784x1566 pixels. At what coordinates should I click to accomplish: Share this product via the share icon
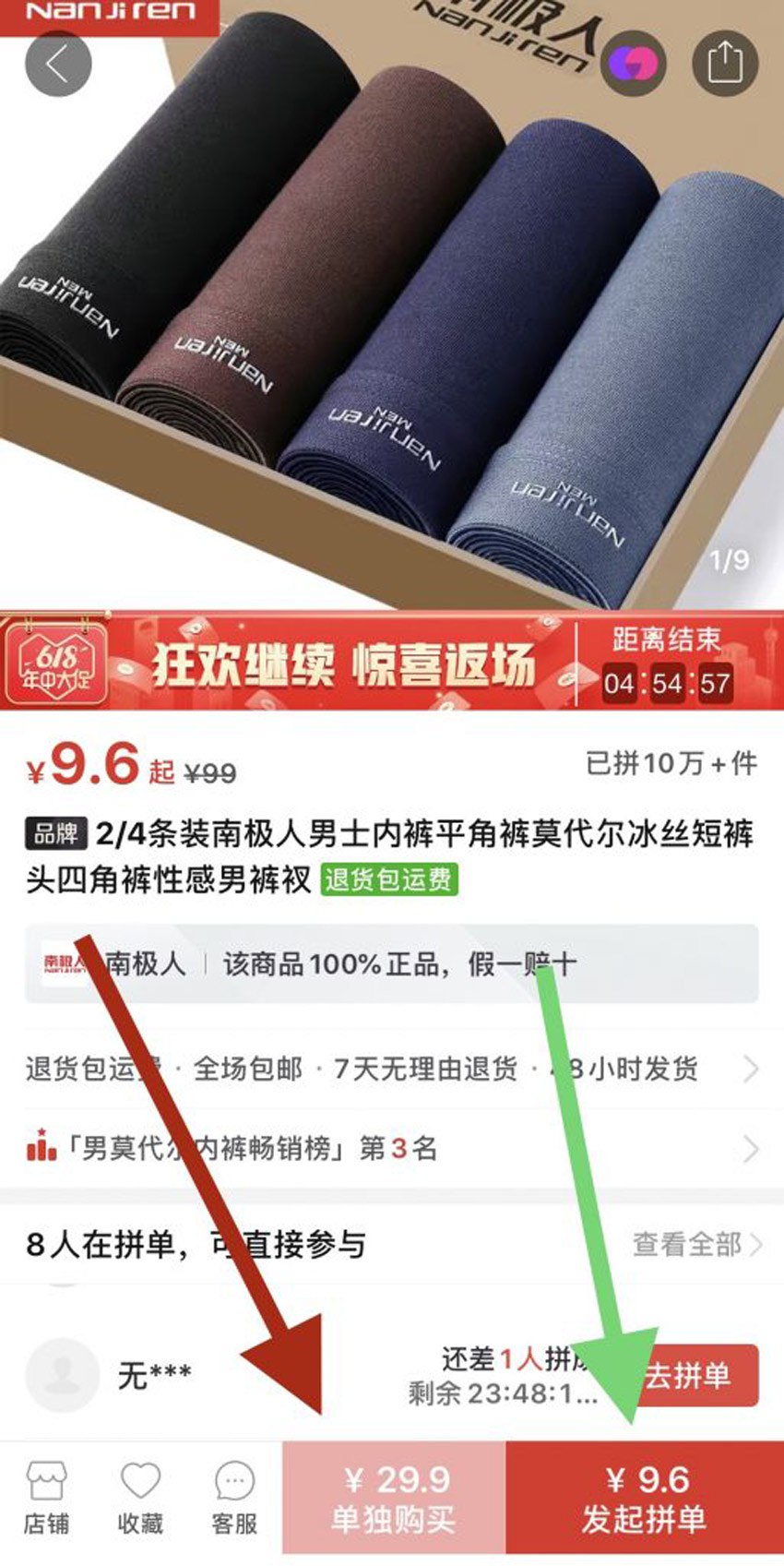pos(724,64)
